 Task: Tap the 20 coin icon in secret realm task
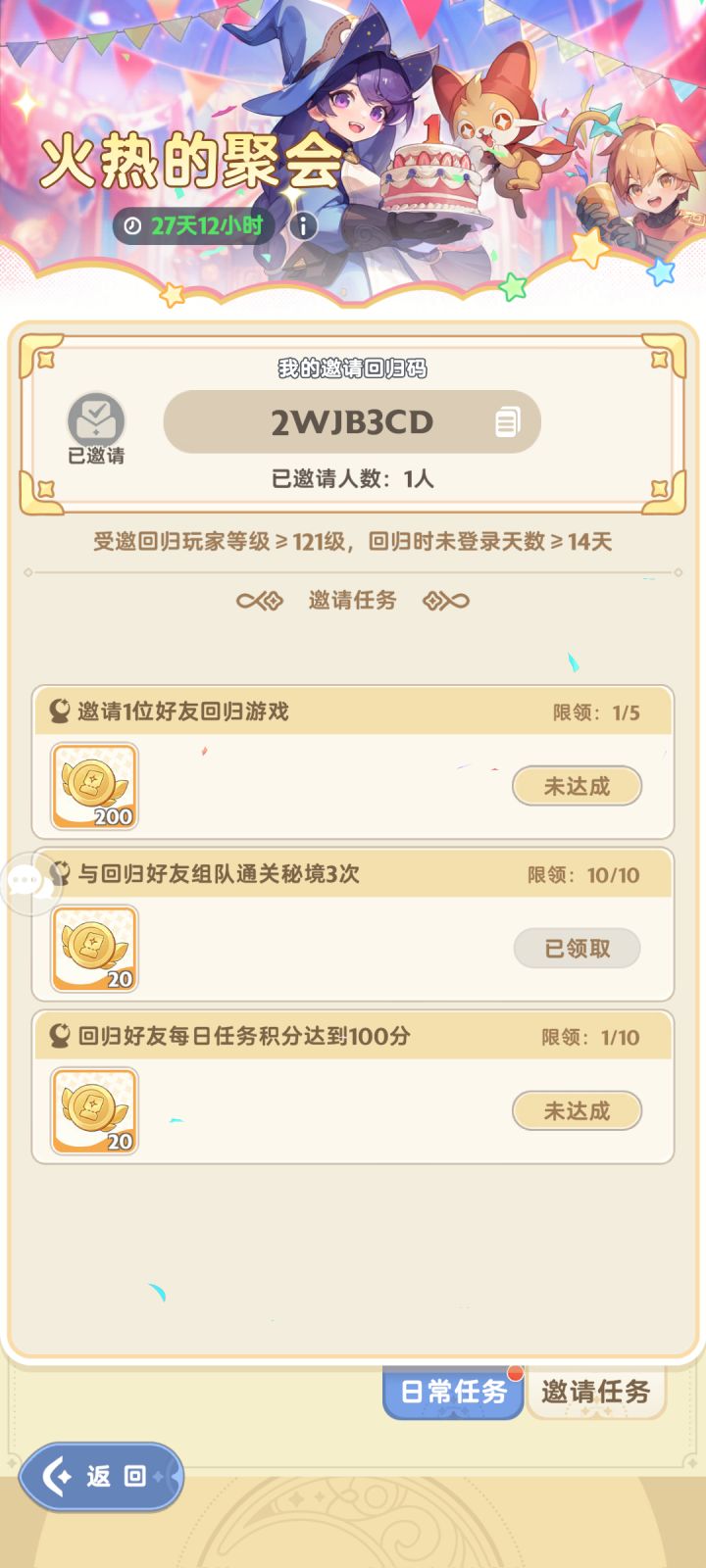click(x=93, y=949)
